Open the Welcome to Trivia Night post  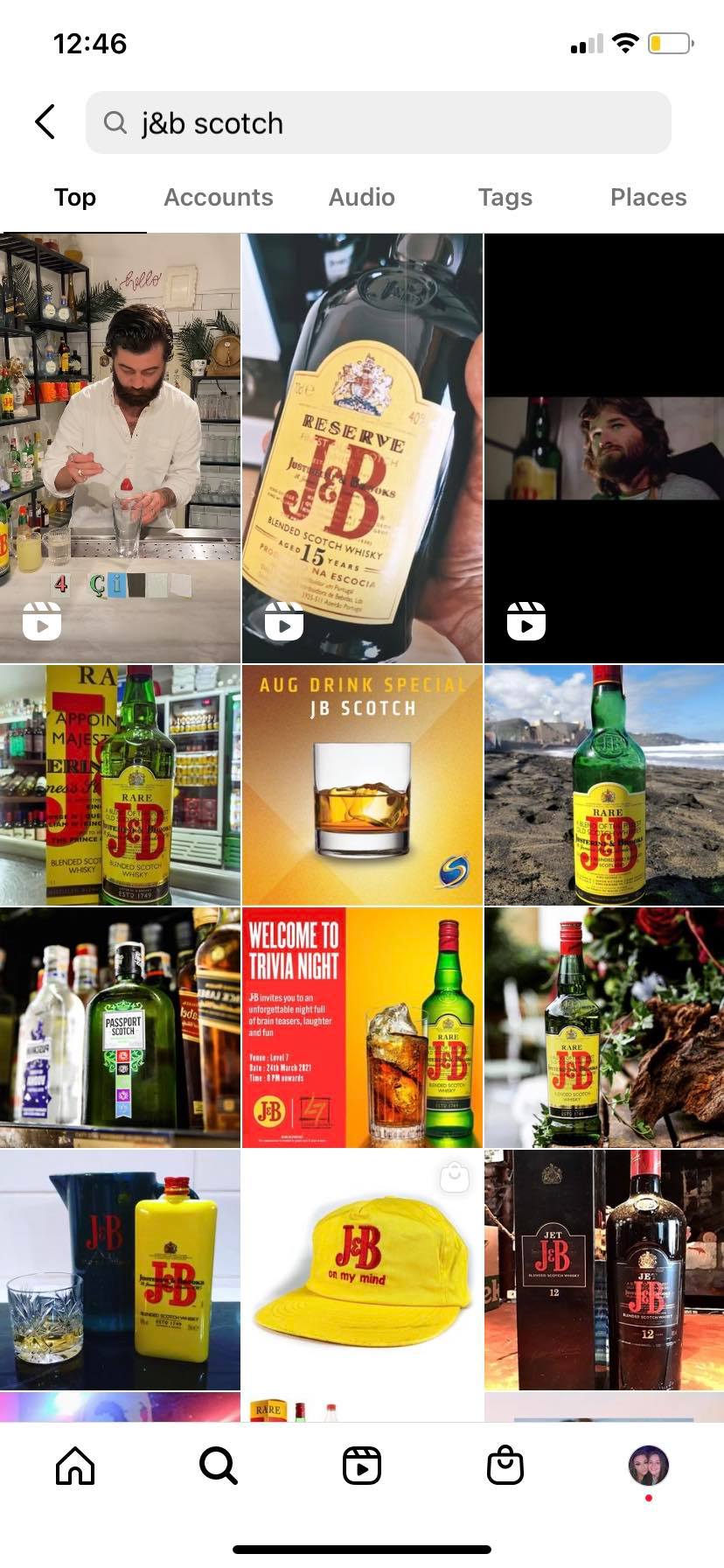(362, 1027)
